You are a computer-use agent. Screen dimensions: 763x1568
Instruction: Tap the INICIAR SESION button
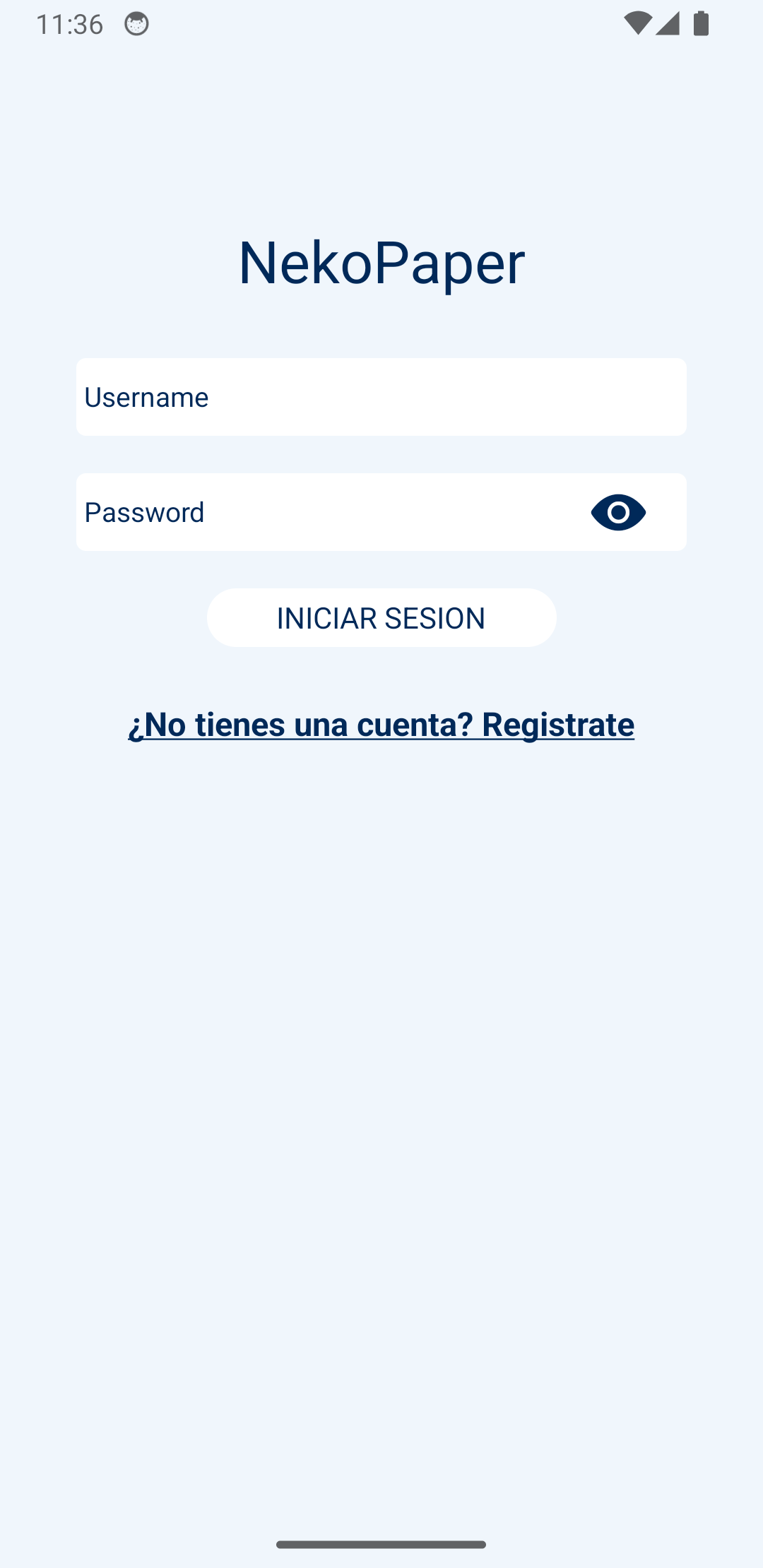[381, 618]
